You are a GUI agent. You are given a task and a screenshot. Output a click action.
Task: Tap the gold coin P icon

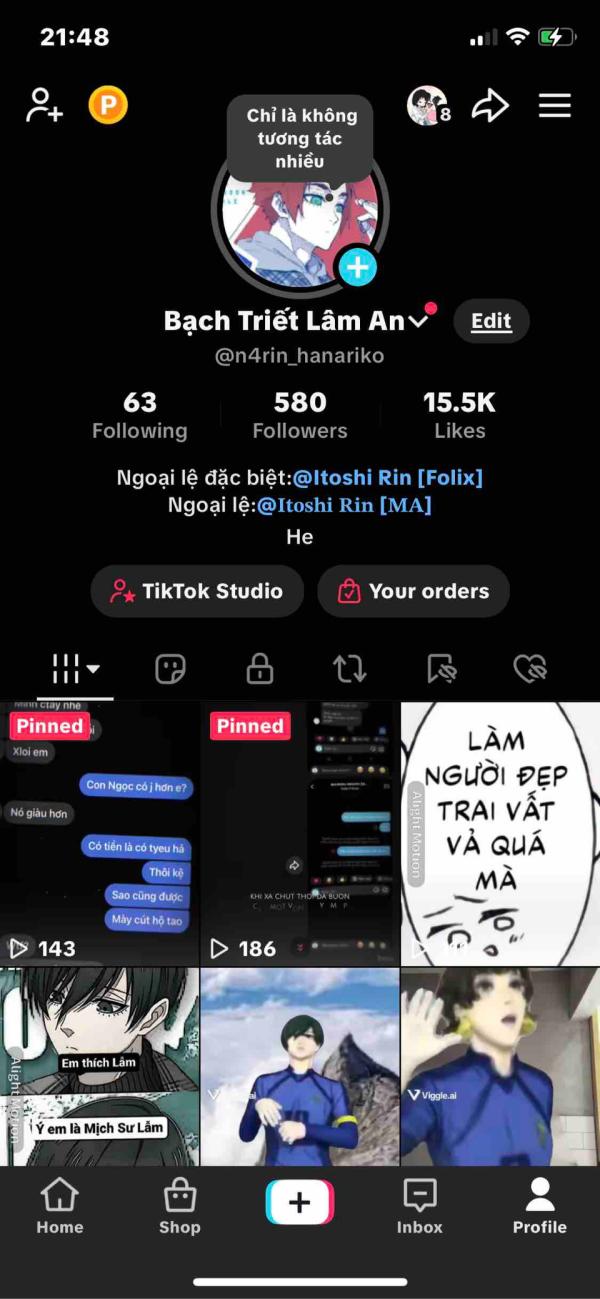coord(108,105)
